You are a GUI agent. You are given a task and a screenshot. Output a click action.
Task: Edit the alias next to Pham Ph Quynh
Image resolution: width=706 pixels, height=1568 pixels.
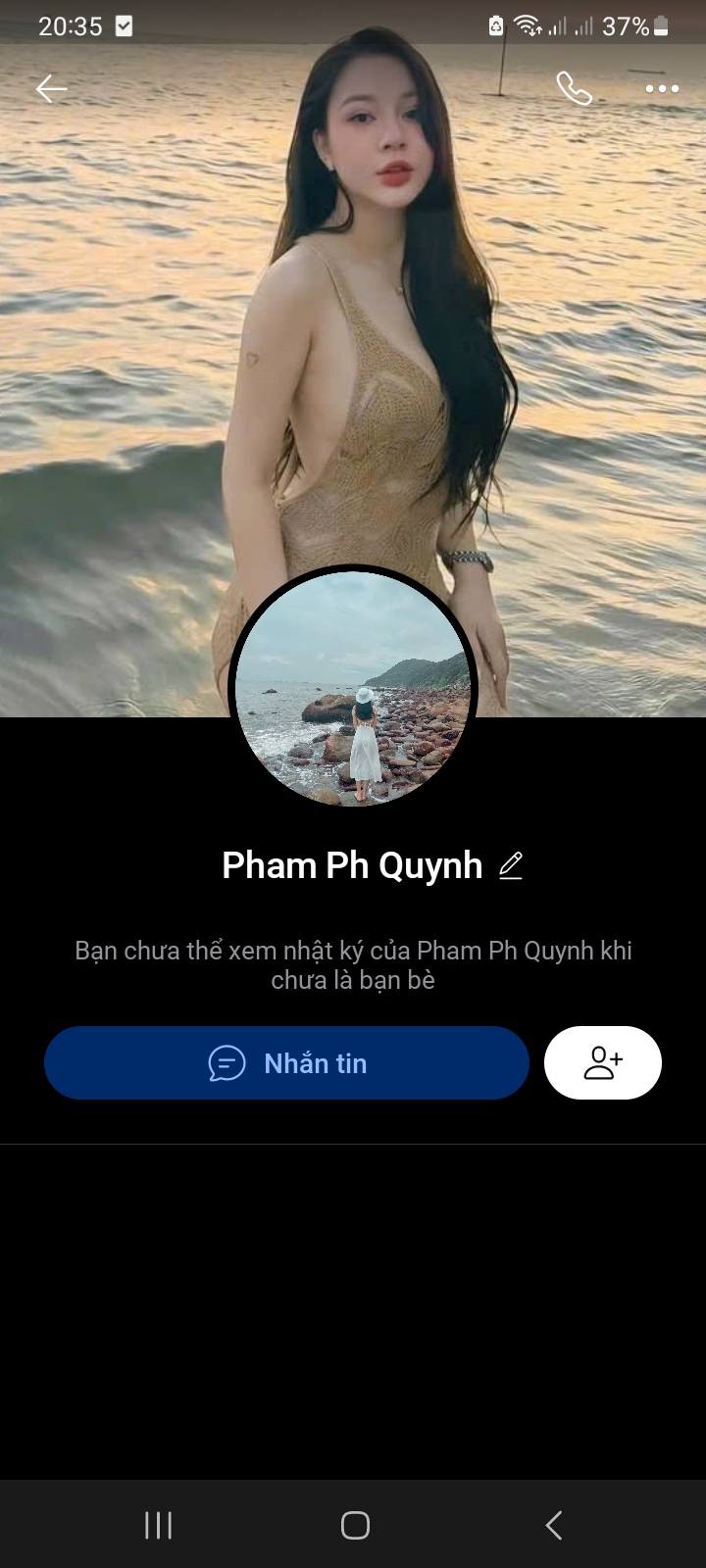(511, 866)
